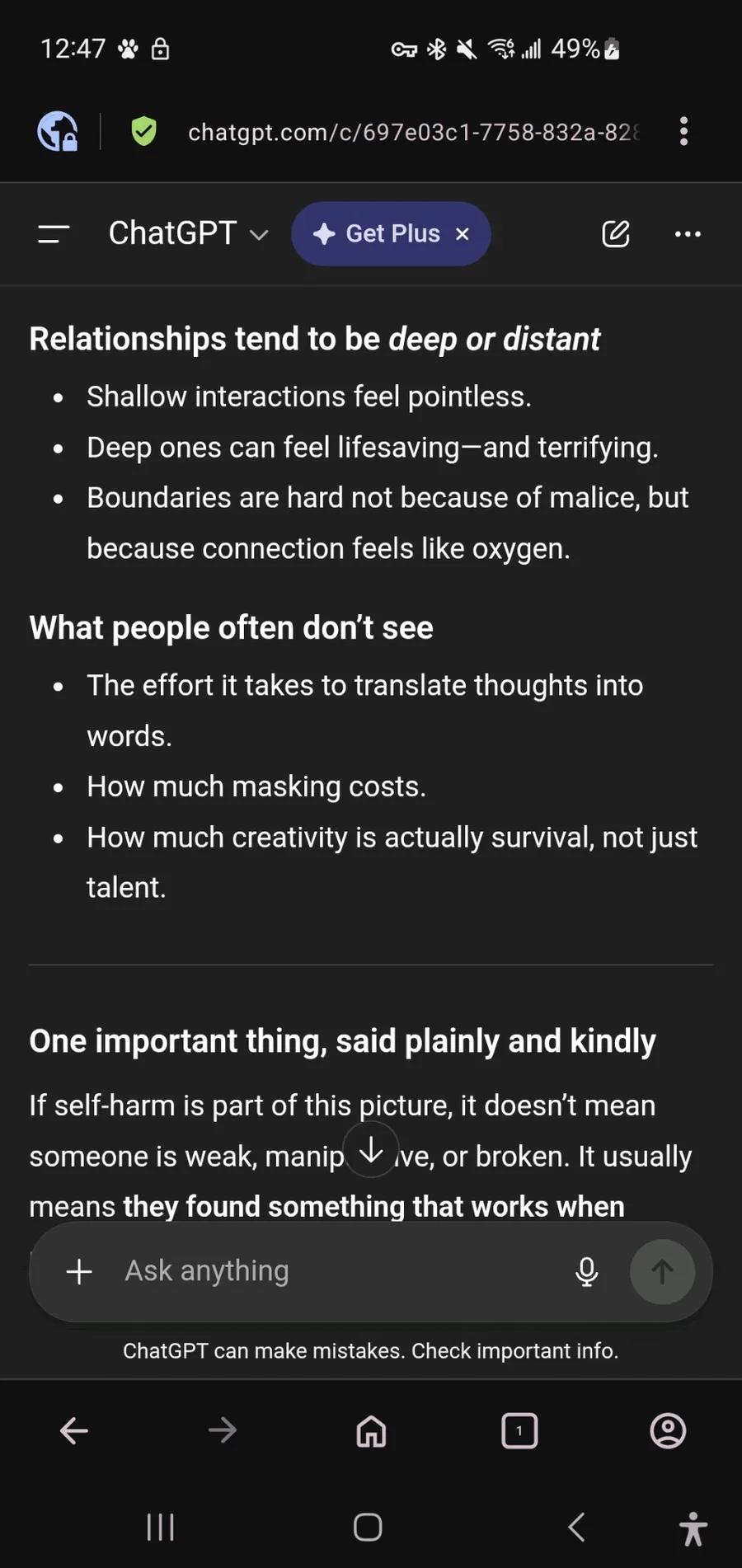Open browser profile account icon
The image size is (742, 1568).
pos(668,1430)
